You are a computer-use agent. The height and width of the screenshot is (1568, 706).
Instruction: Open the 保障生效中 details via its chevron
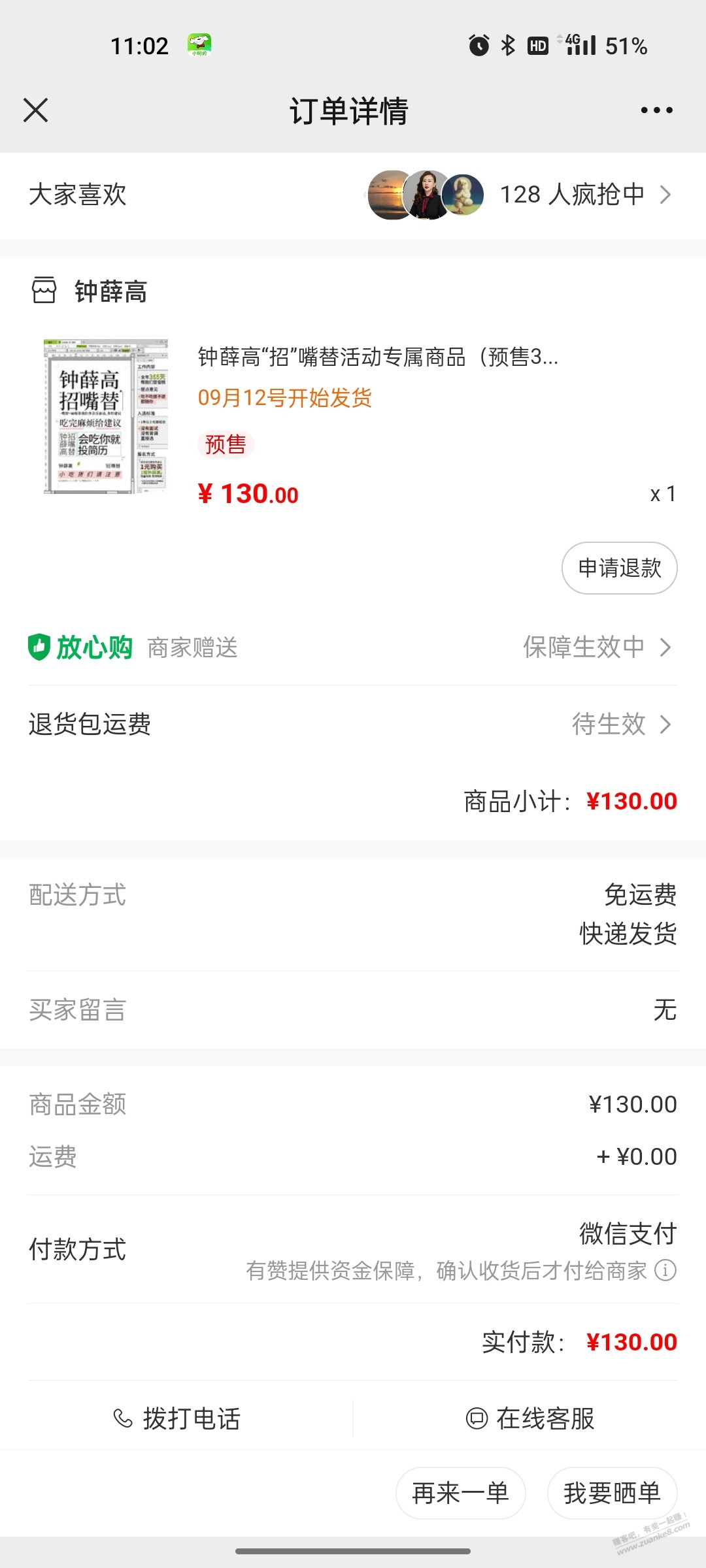click(x=665, y=646)
